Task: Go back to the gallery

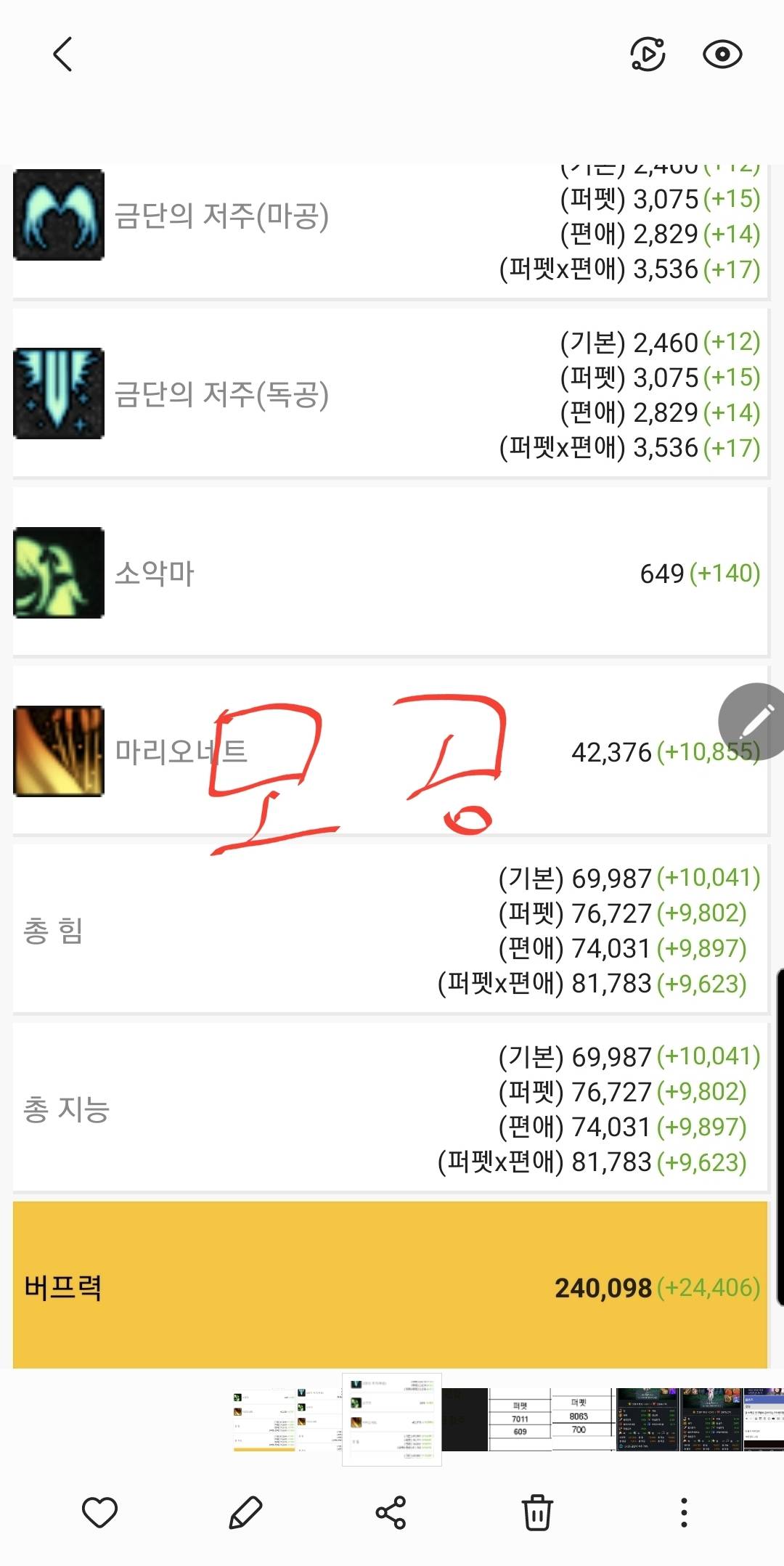Action: pos(63,54)
